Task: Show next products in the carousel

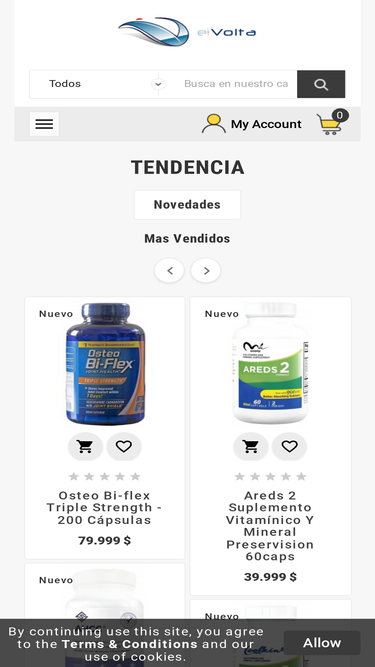Action: click(x=206, y=271)
